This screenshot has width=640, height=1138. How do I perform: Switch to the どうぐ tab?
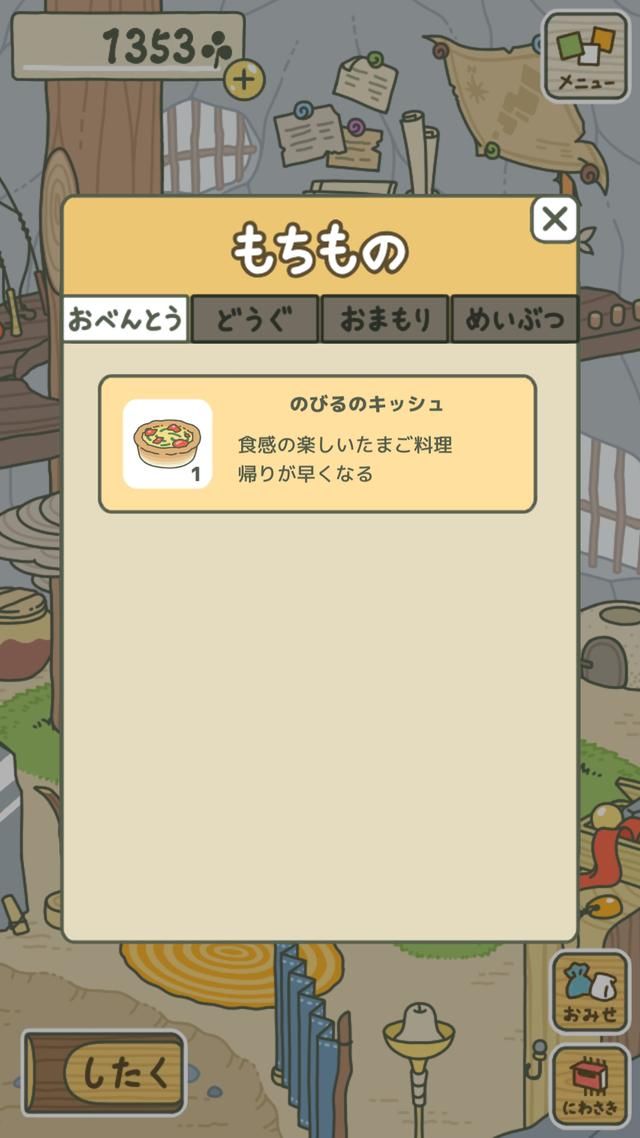[x=255, y=319]
